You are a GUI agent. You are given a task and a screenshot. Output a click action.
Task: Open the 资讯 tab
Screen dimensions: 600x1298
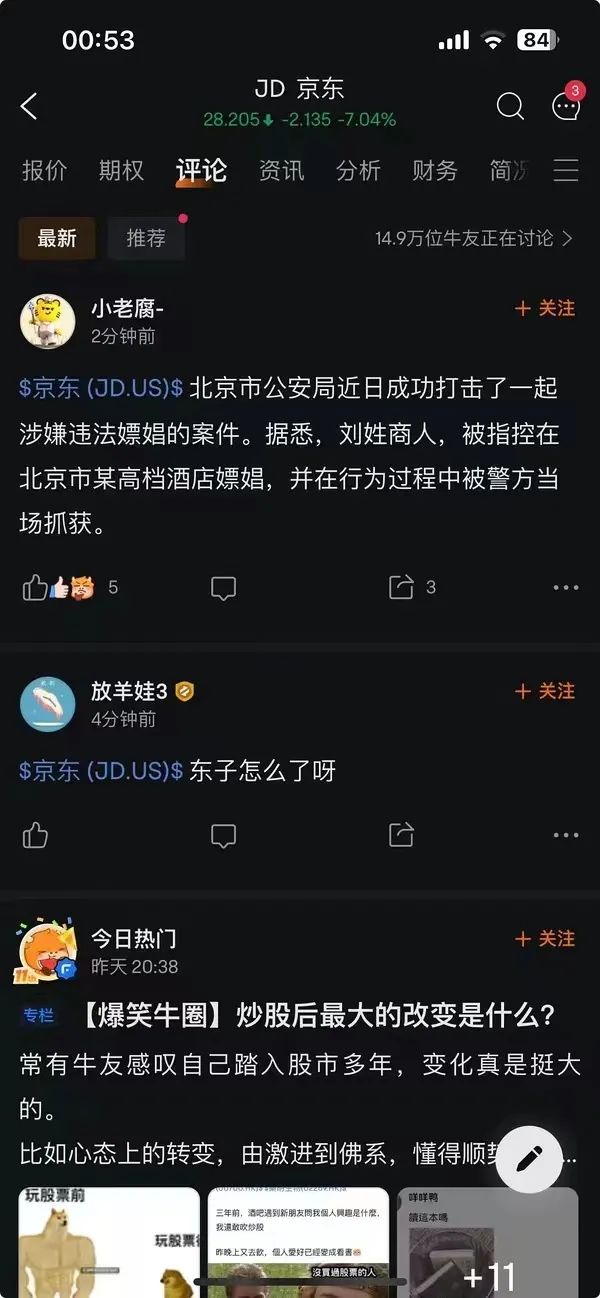point(281,171)
